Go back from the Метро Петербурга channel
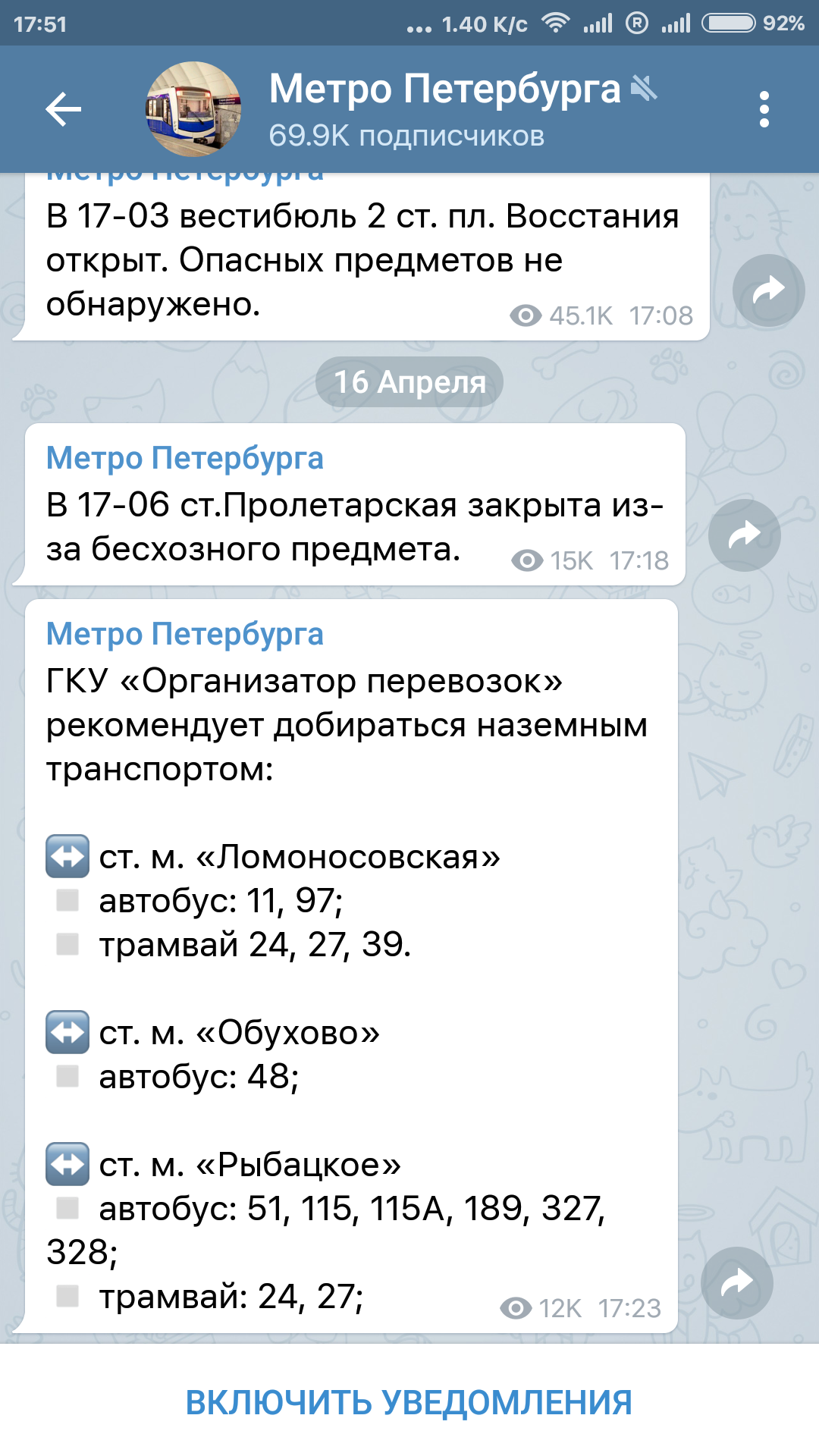 pos(64,110)
